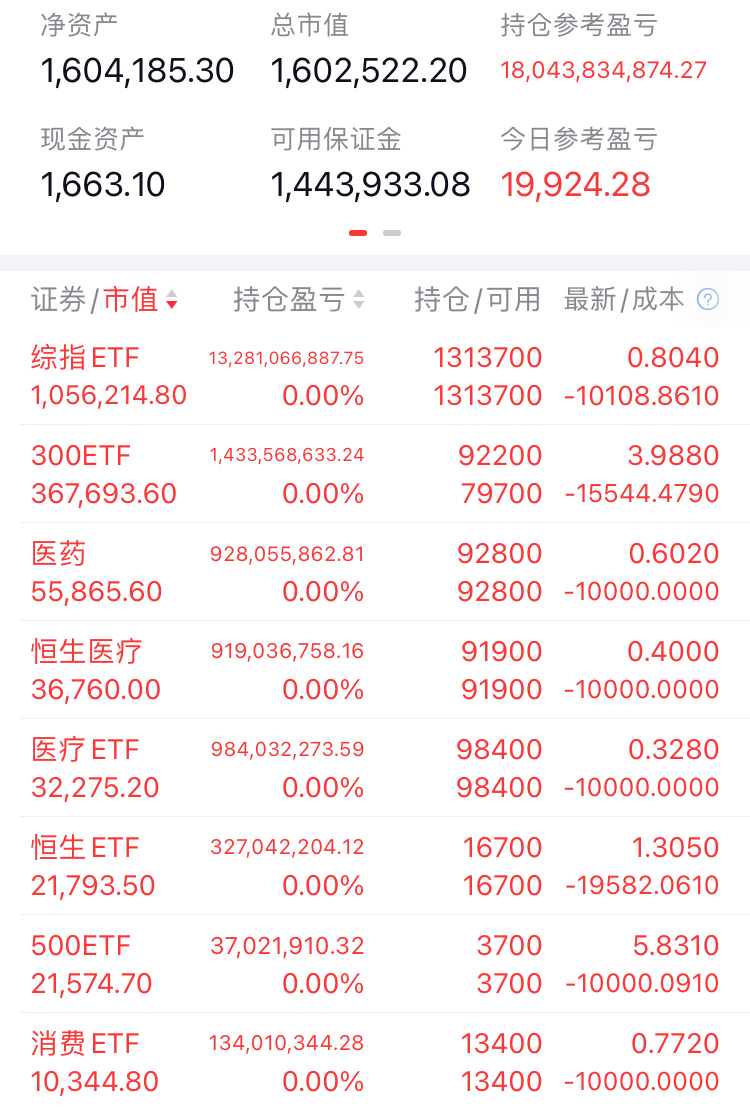View the 500ETF position details
The width and height of the screenshot is (750, 1107).
(x=81, y=946)
